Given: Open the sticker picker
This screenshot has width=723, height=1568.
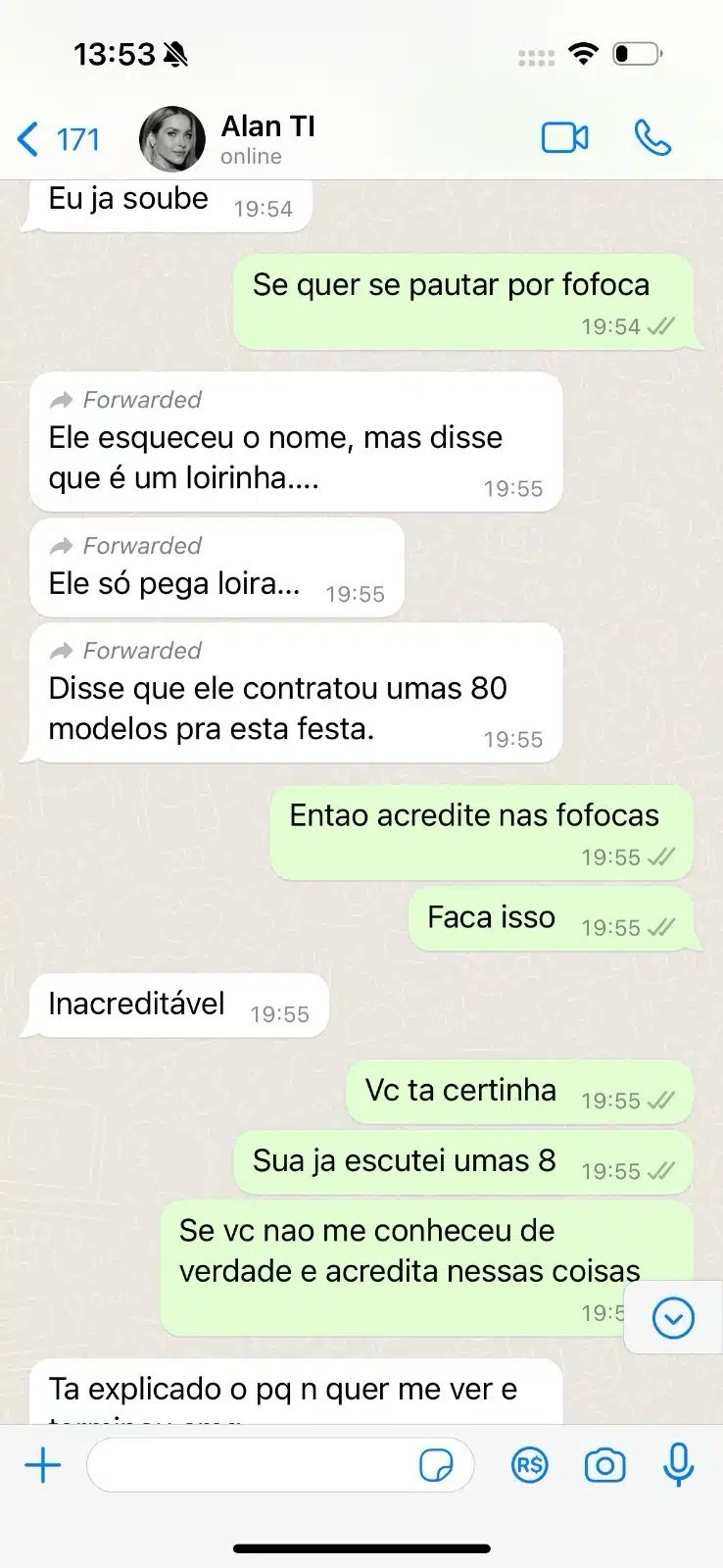Looking at the screenshot, I should (x=436, y=1466).
